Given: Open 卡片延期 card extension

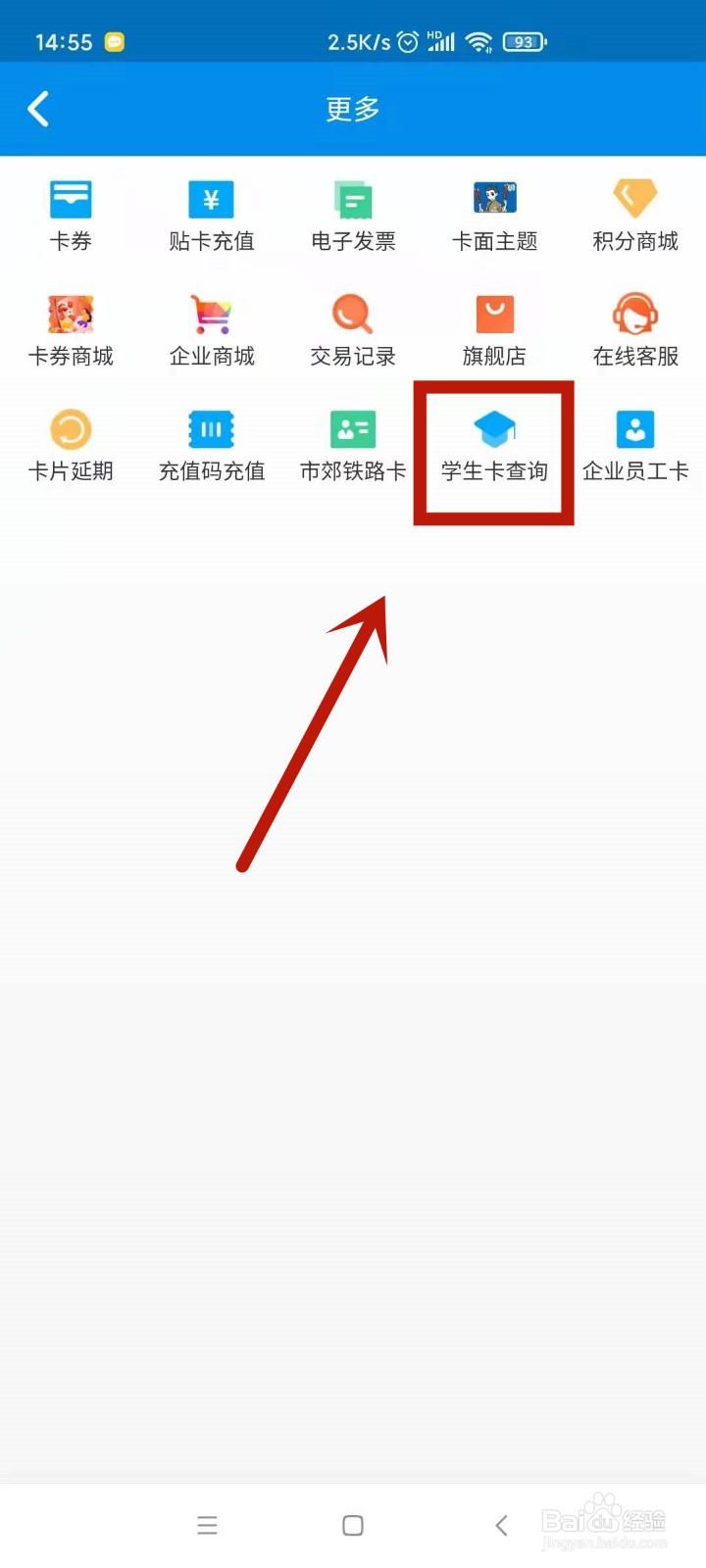Looking at the screenshot, I should (71, 446).
